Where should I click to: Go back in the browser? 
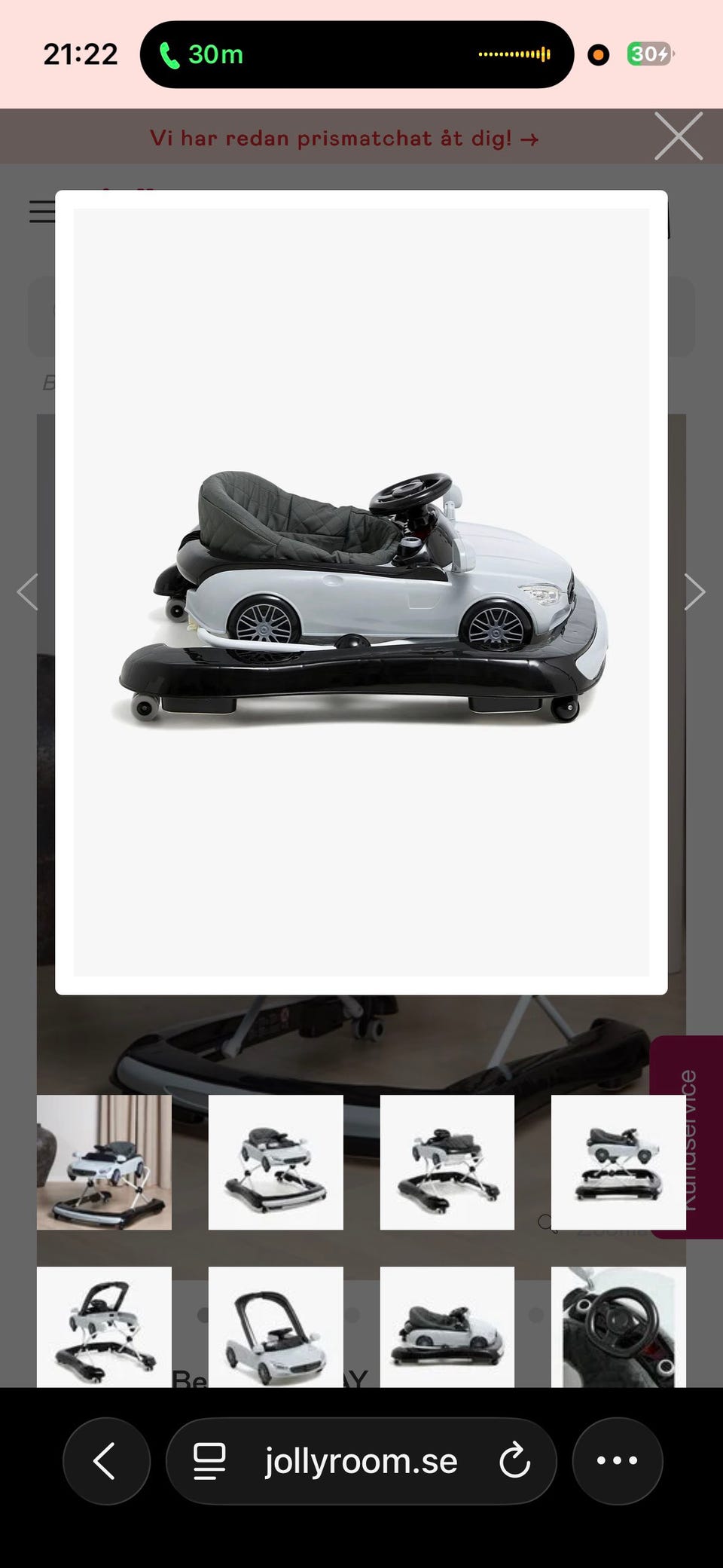(106, 1461)
